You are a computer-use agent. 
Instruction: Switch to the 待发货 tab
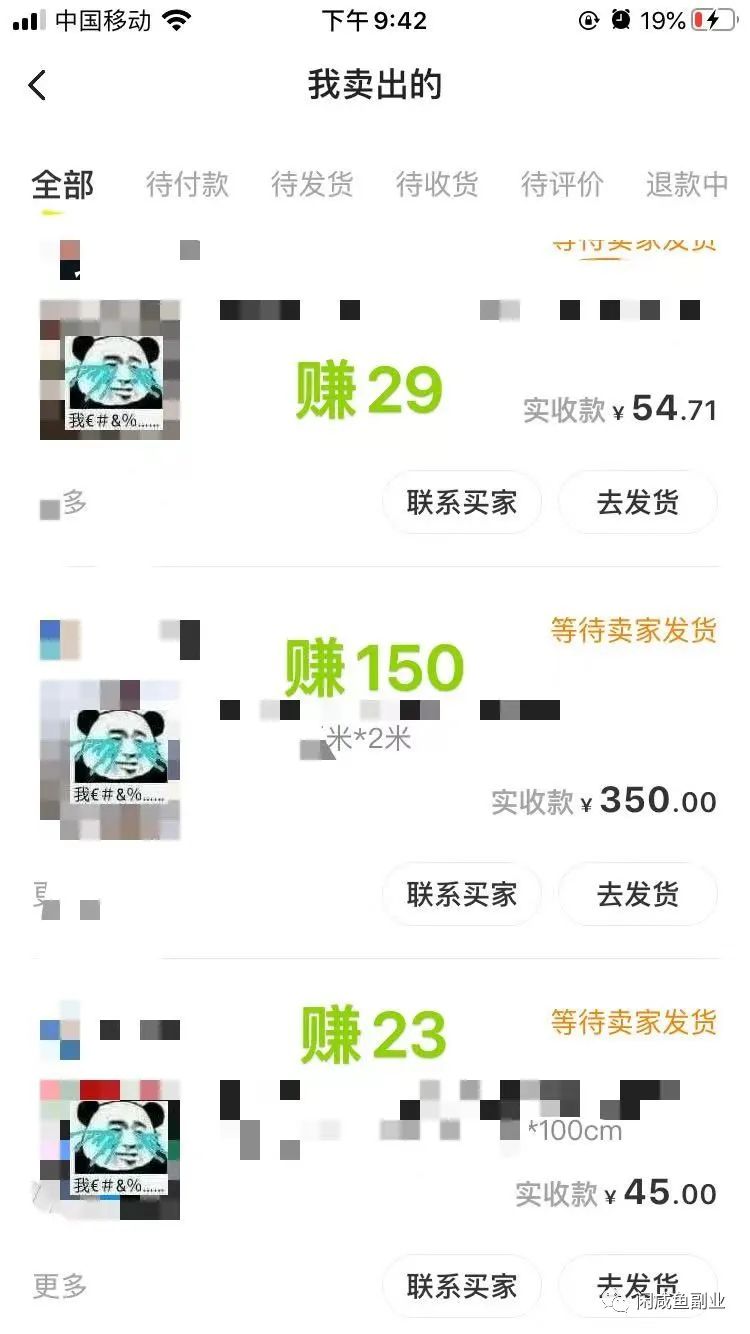pyautogui.click(x=312, y=185)
